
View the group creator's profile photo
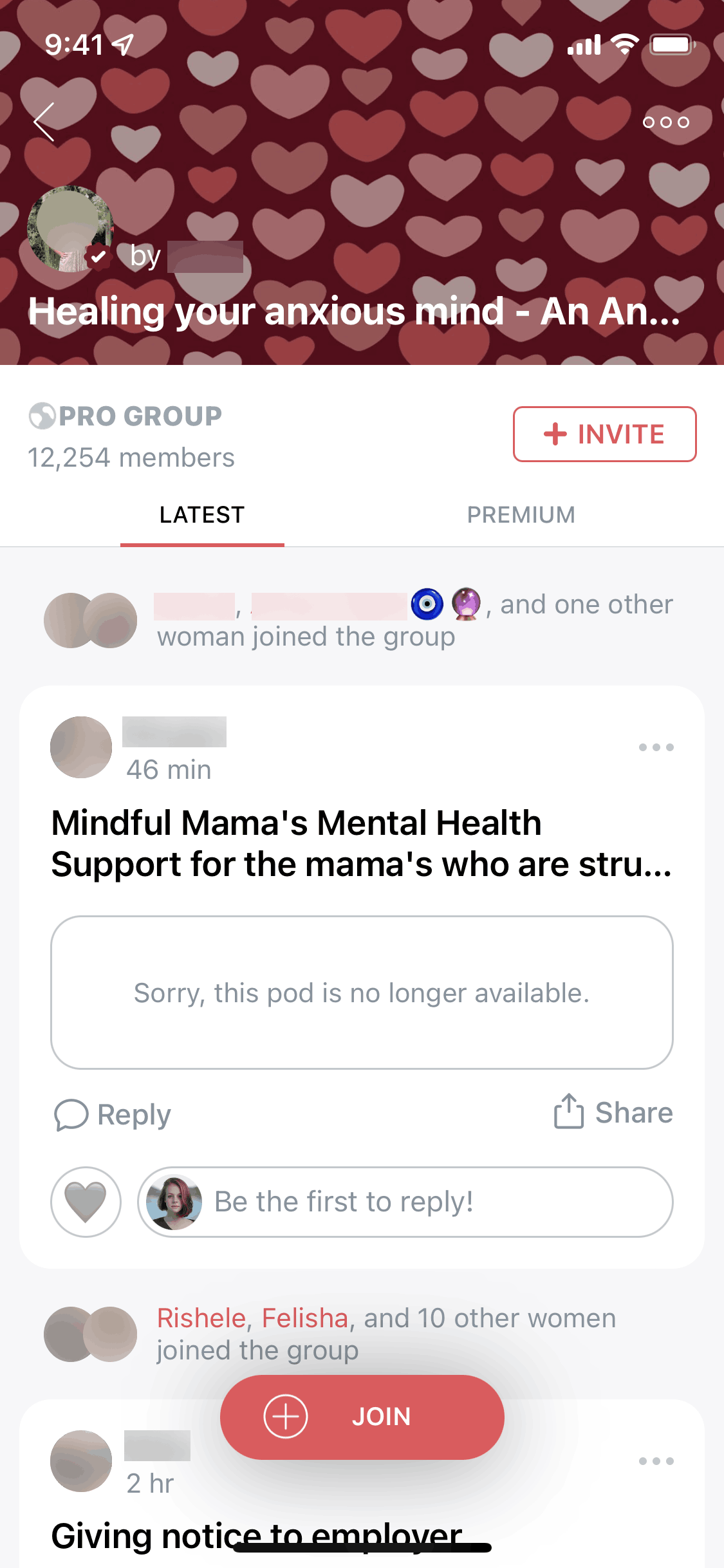70,229
